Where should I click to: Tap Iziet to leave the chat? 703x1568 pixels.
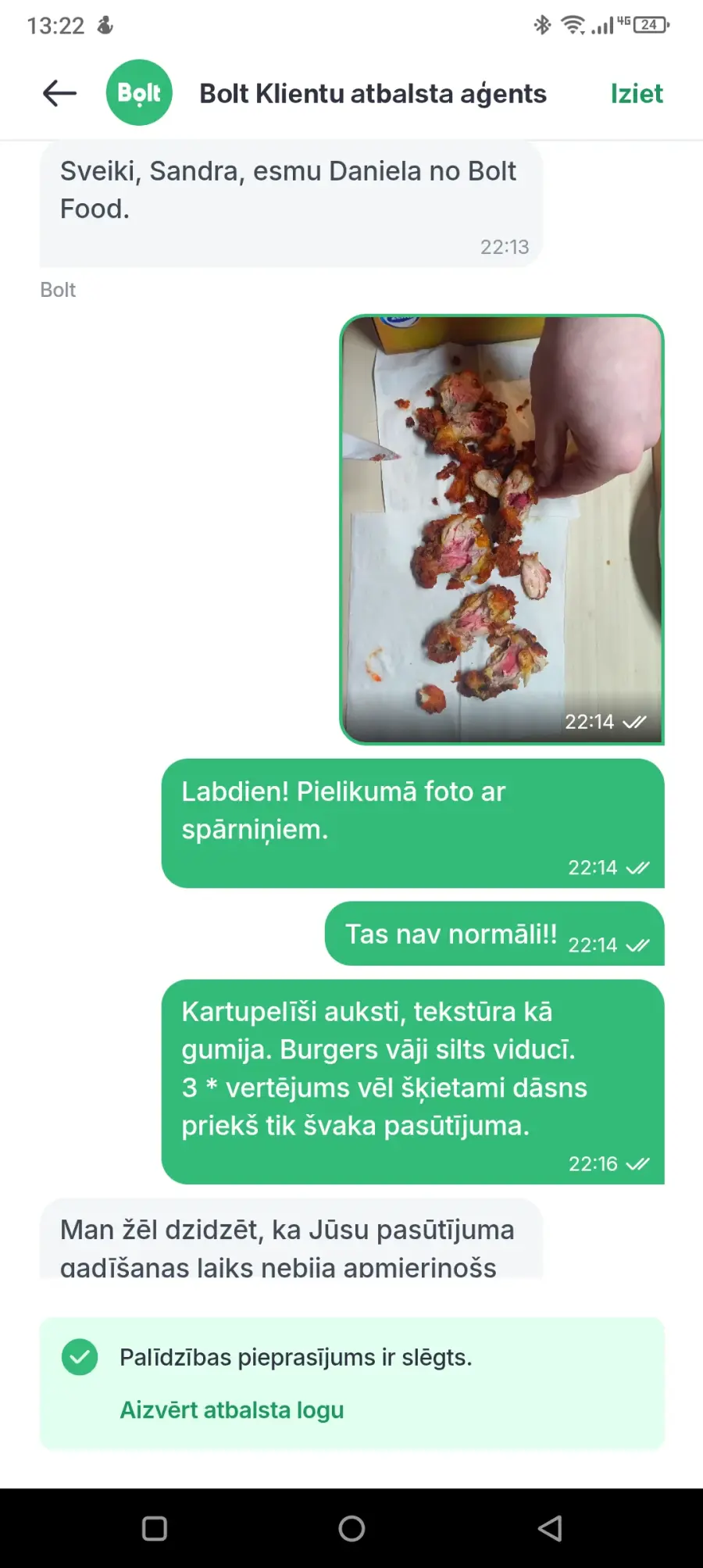(637, 94)
